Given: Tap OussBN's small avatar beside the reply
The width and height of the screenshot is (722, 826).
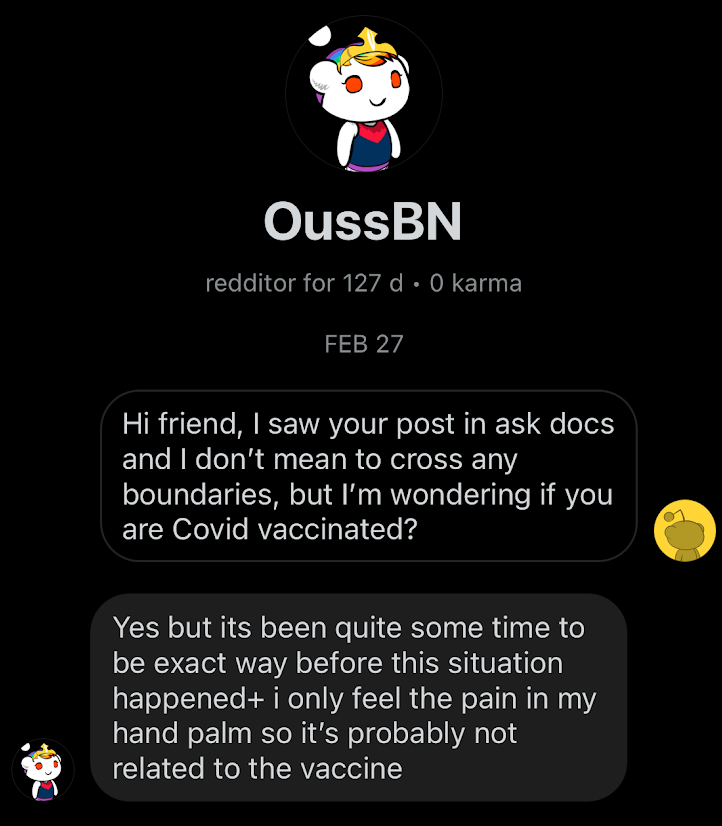Looking at the screenshot, I should pyautogui.click(x=43, y=769).
